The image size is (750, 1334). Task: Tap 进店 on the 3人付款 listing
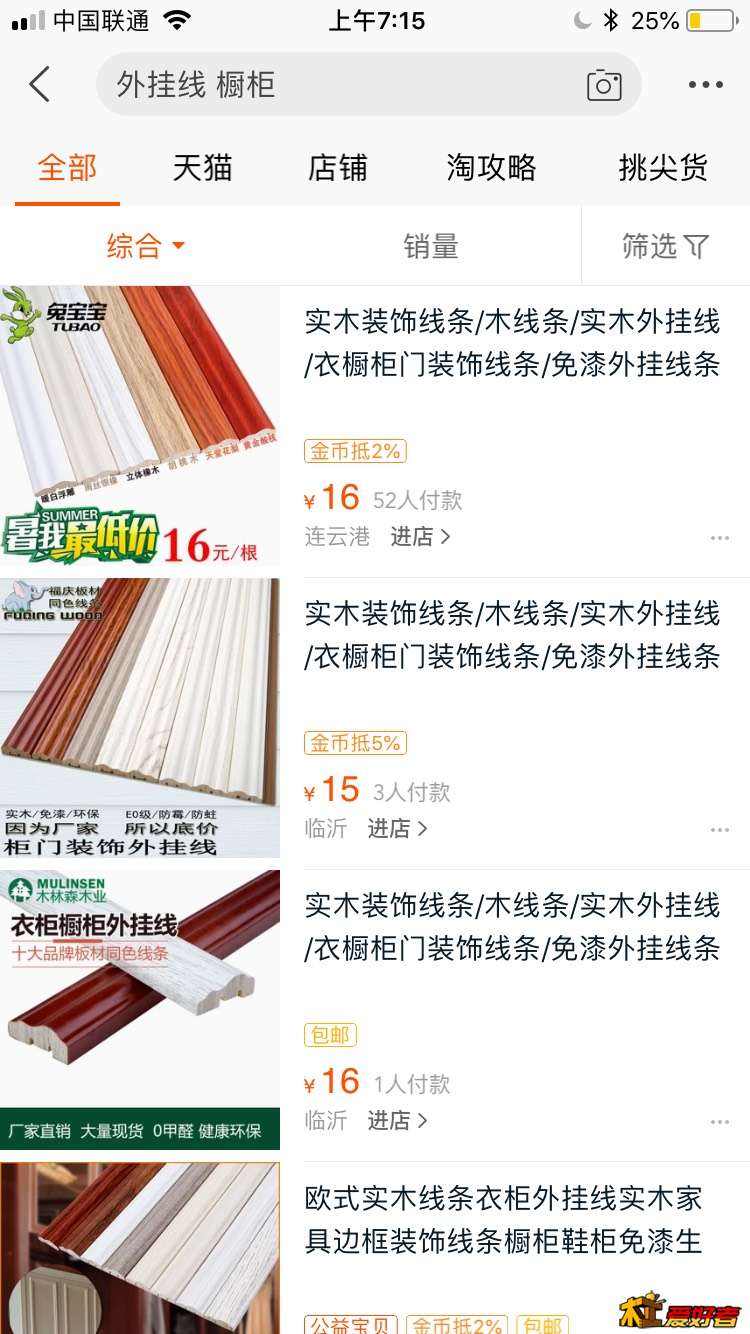tap(397, 829)
